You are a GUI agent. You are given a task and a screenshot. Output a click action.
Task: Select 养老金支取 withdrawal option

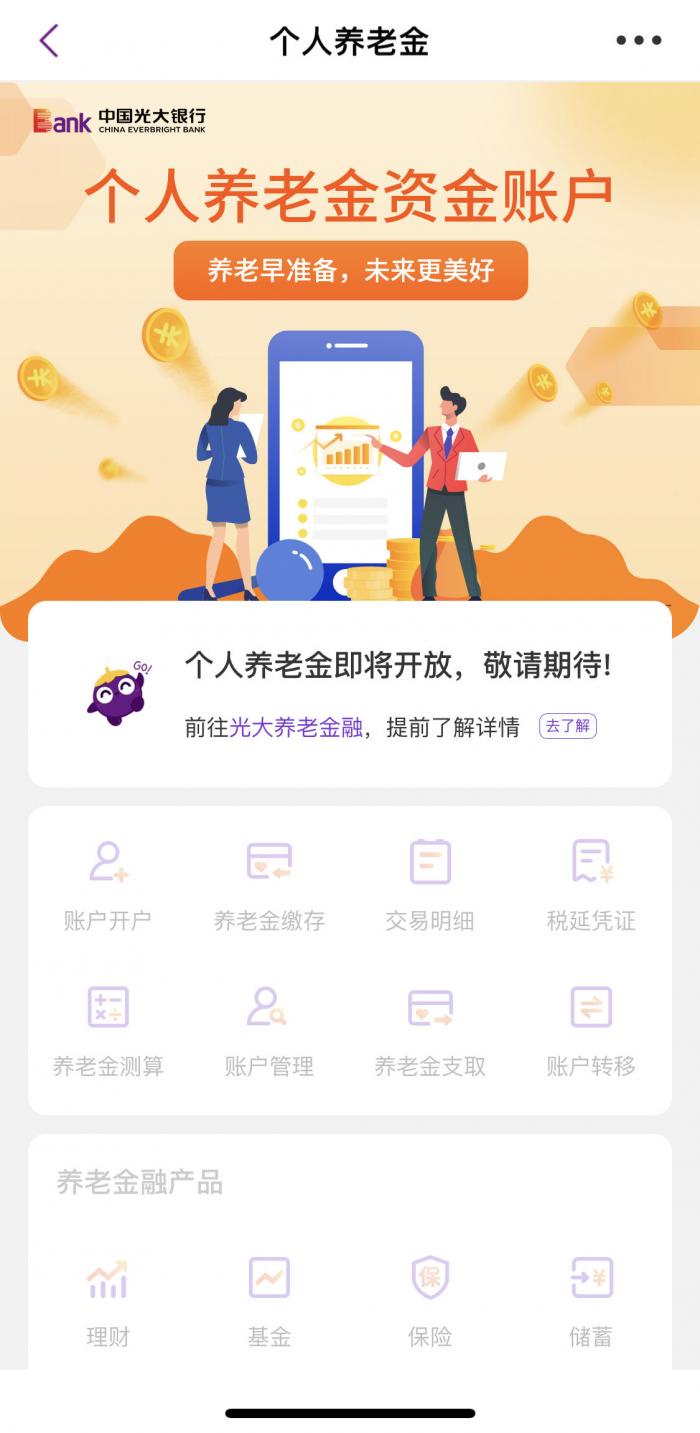(430, 1028)
